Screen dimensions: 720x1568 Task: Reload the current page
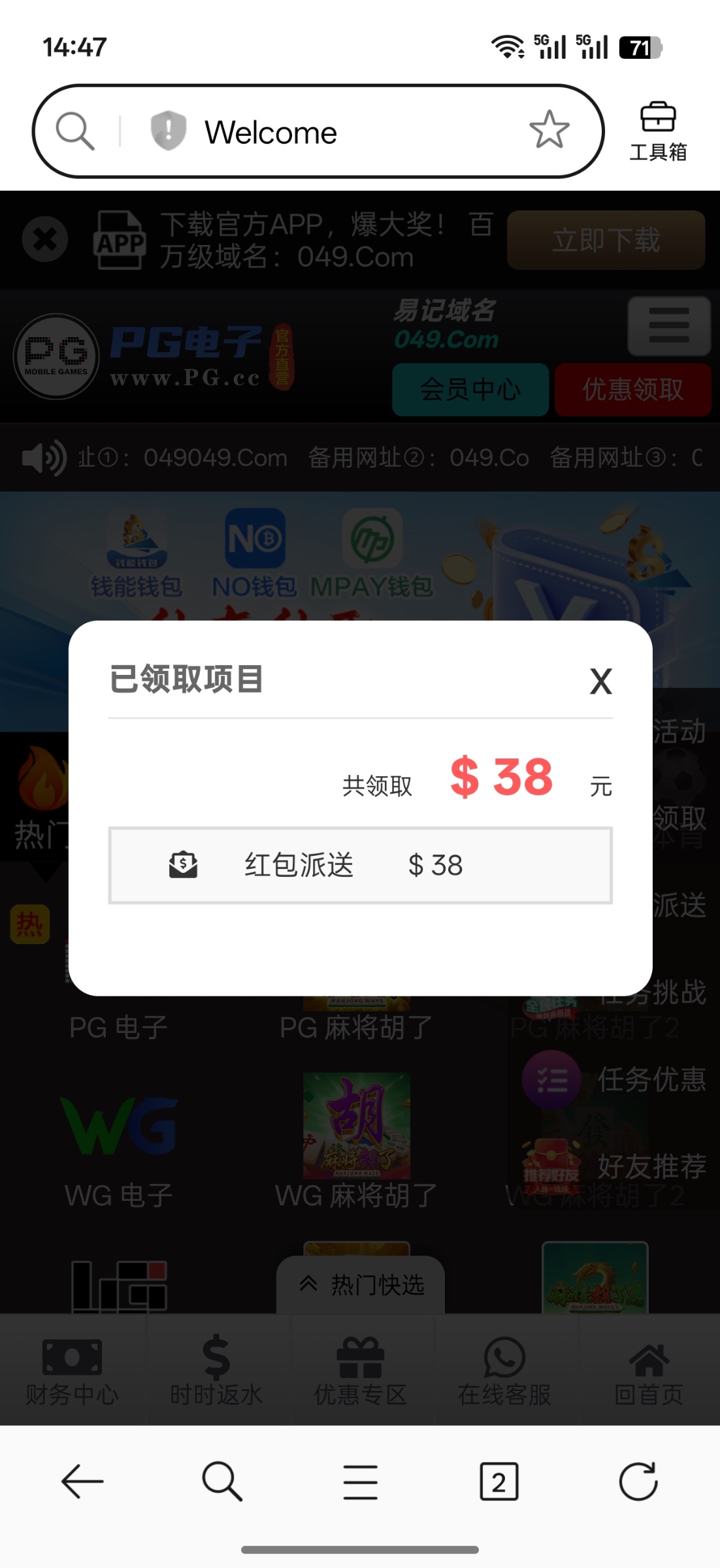click(x=638, y=1481)
